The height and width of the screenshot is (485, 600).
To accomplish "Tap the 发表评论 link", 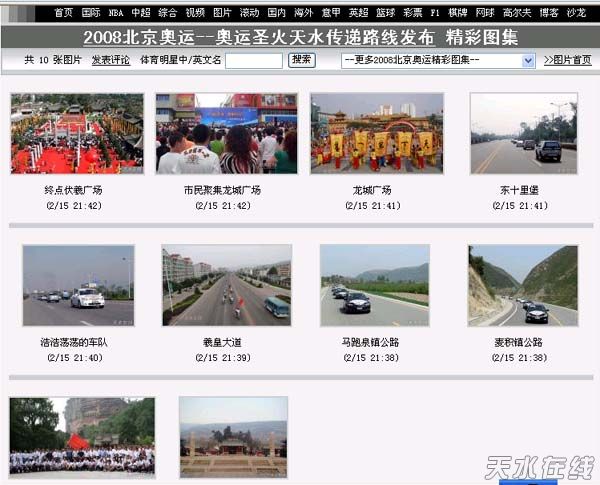I will click(110, 60).
